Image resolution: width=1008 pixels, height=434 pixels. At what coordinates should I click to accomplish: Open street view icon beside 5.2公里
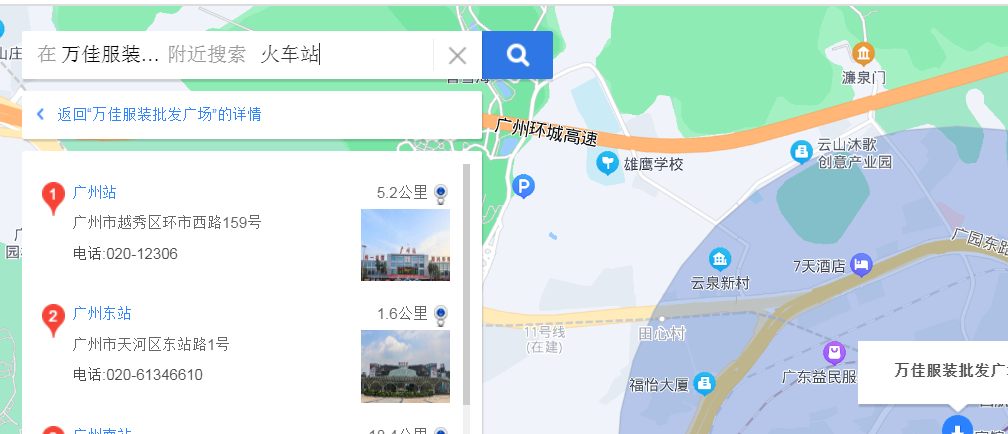click(441, 193)
